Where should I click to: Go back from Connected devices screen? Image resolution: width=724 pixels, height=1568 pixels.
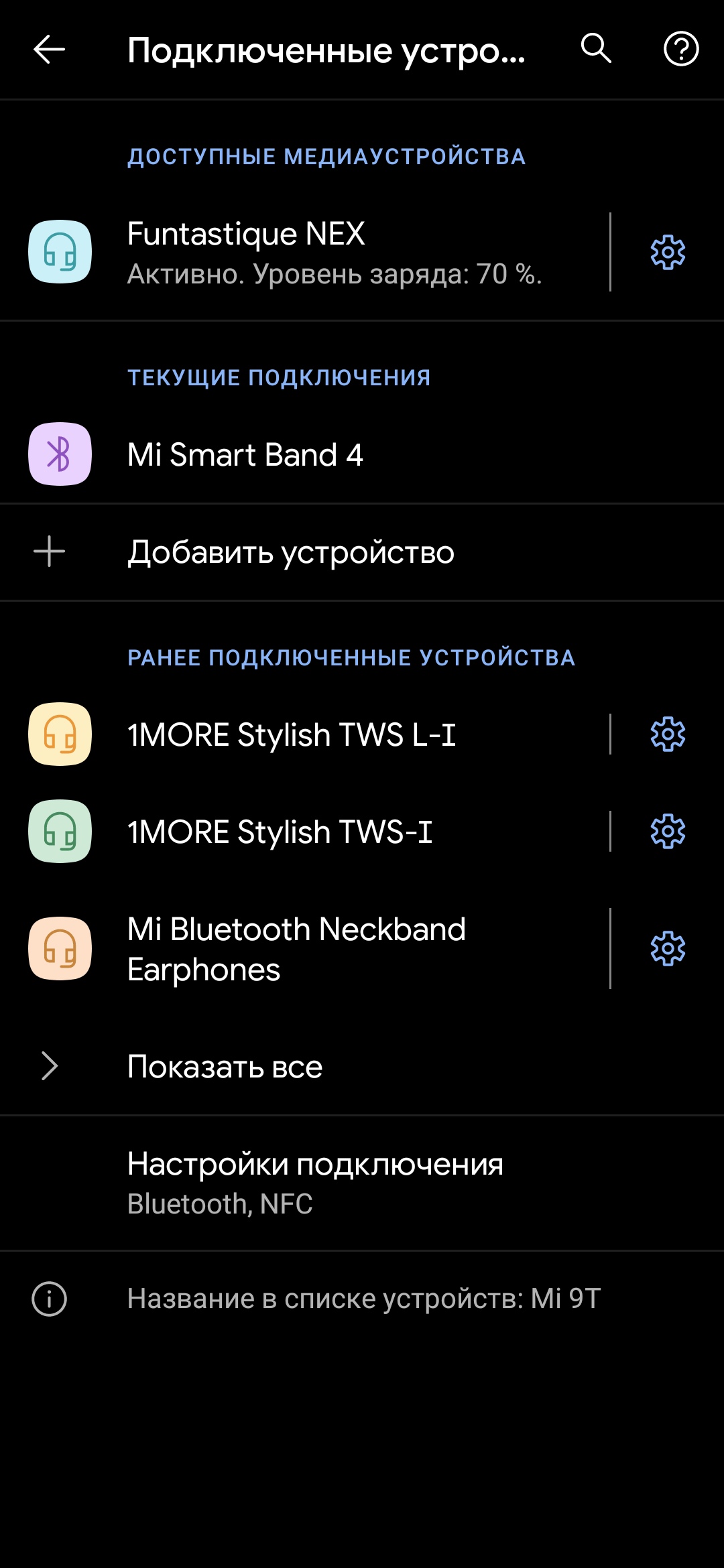[x=49, y=50]
